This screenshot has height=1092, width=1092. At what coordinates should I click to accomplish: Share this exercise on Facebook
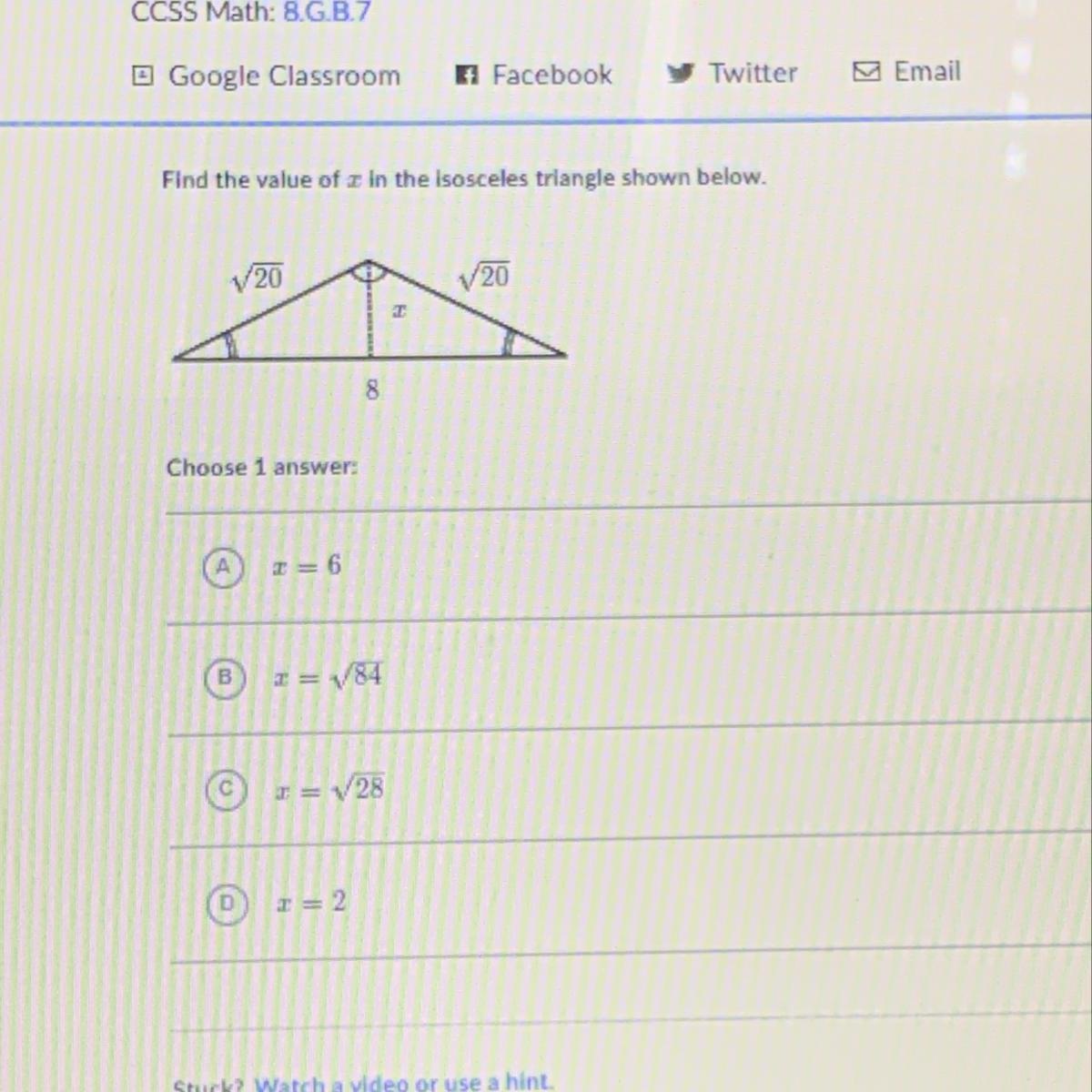coord(533,75)
